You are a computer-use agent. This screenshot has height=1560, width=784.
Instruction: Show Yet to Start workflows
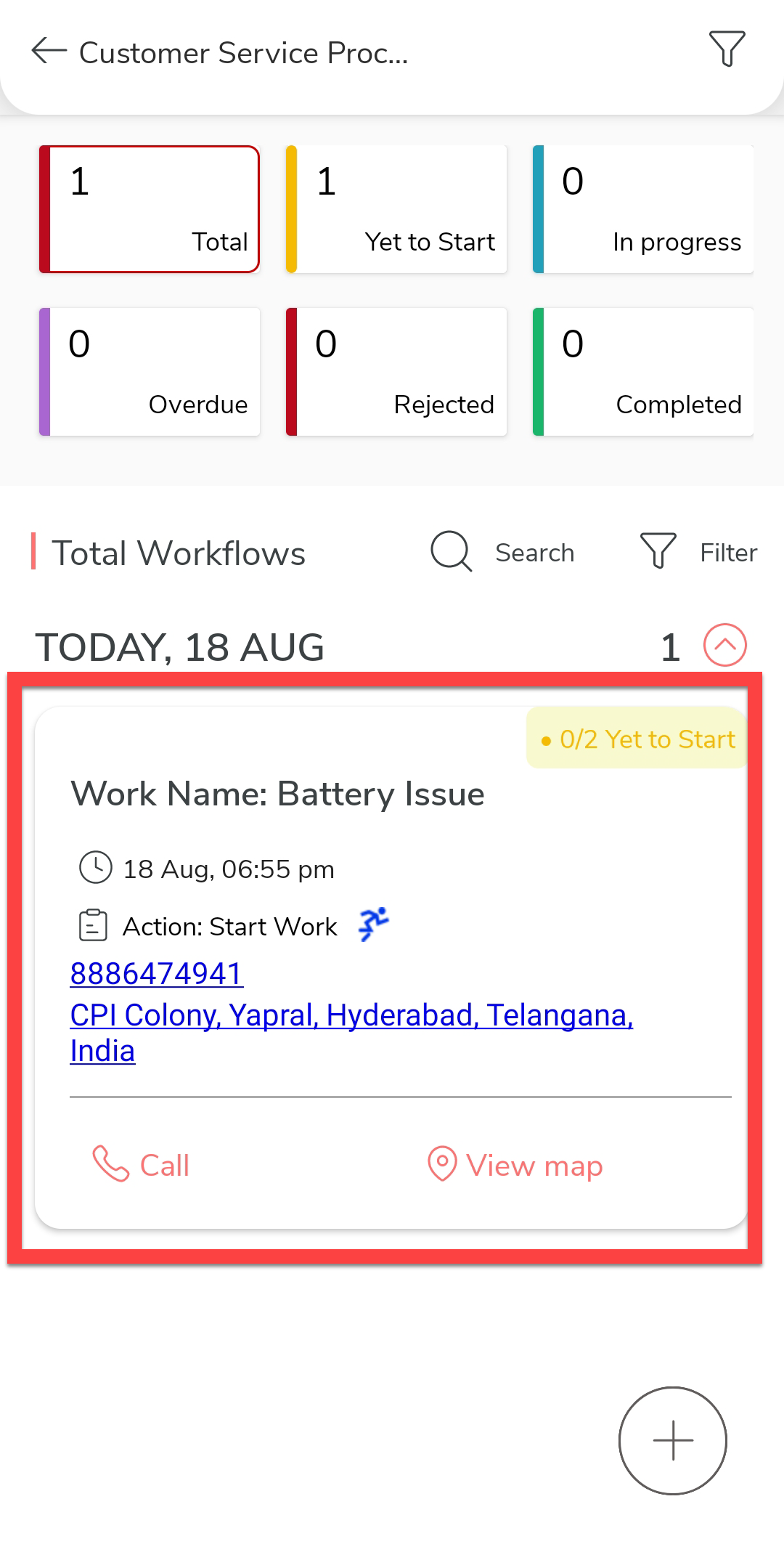point(396,209)
